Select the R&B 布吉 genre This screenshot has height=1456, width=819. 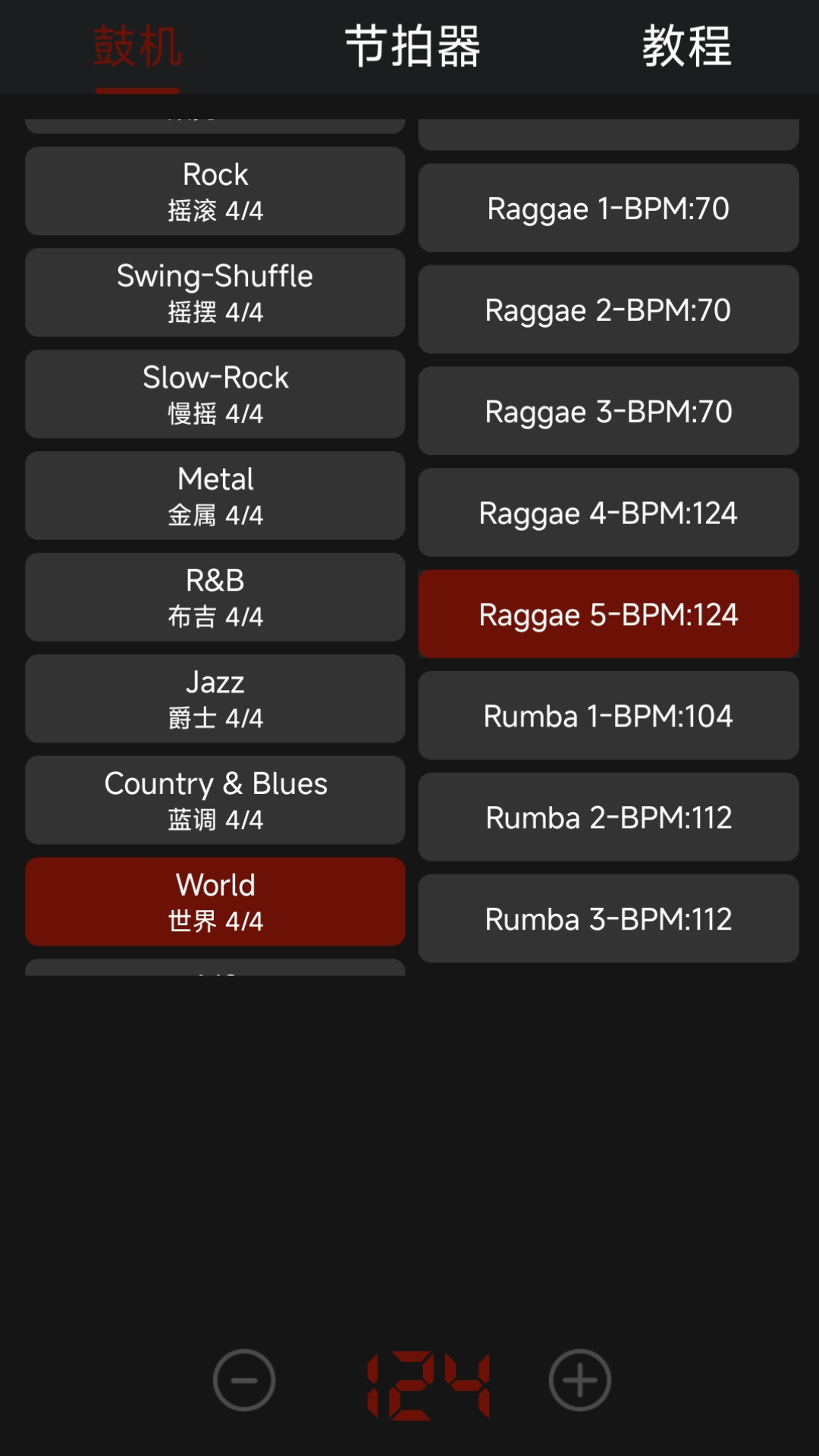(215, 598)
